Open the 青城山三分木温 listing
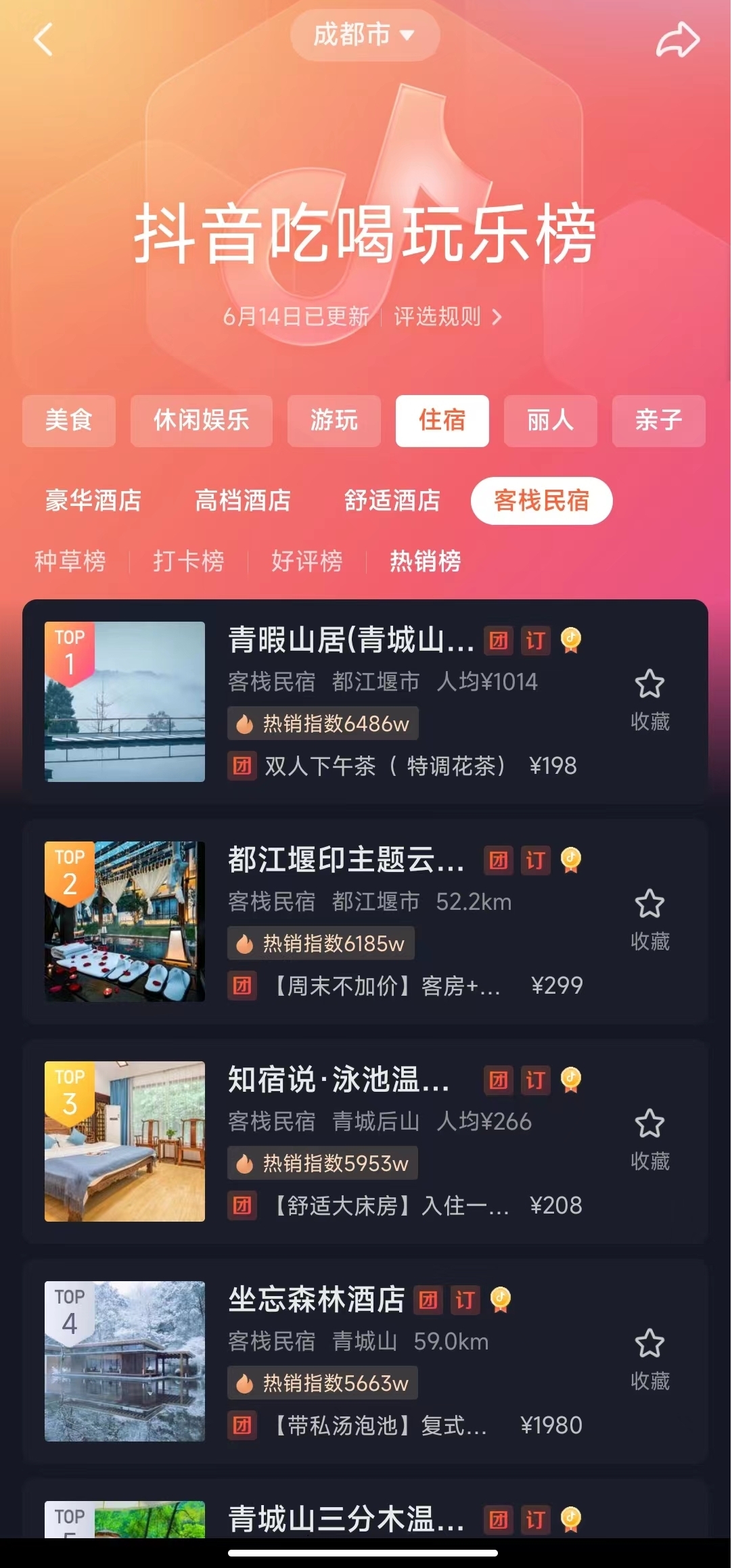The image size is (732, 1568). pos(346,1519)
